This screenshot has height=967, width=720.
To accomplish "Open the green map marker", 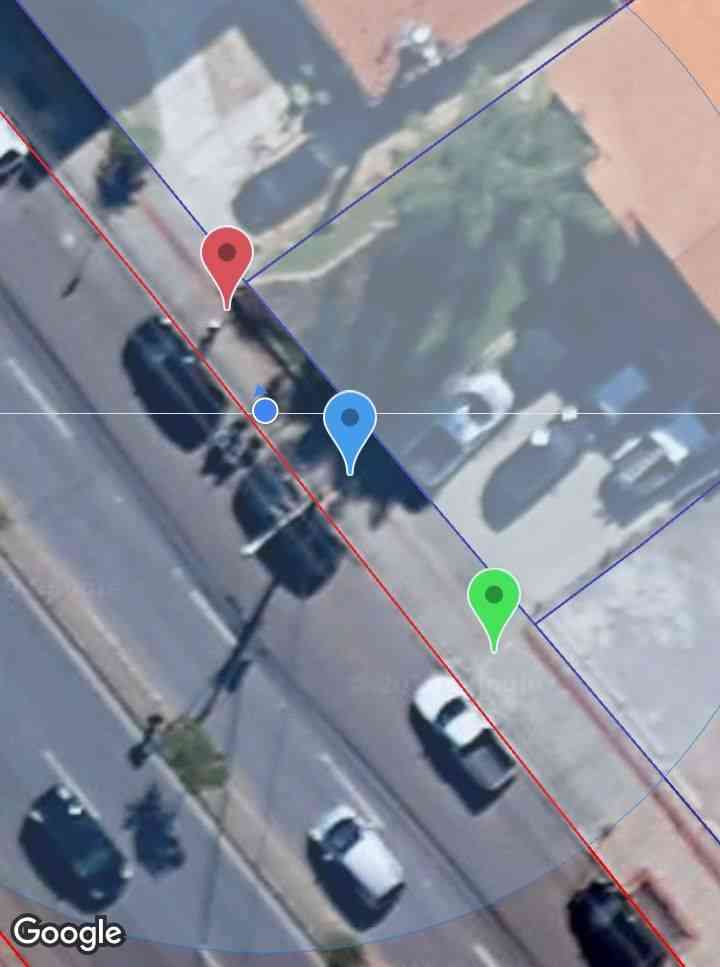I will coord(494,599).
